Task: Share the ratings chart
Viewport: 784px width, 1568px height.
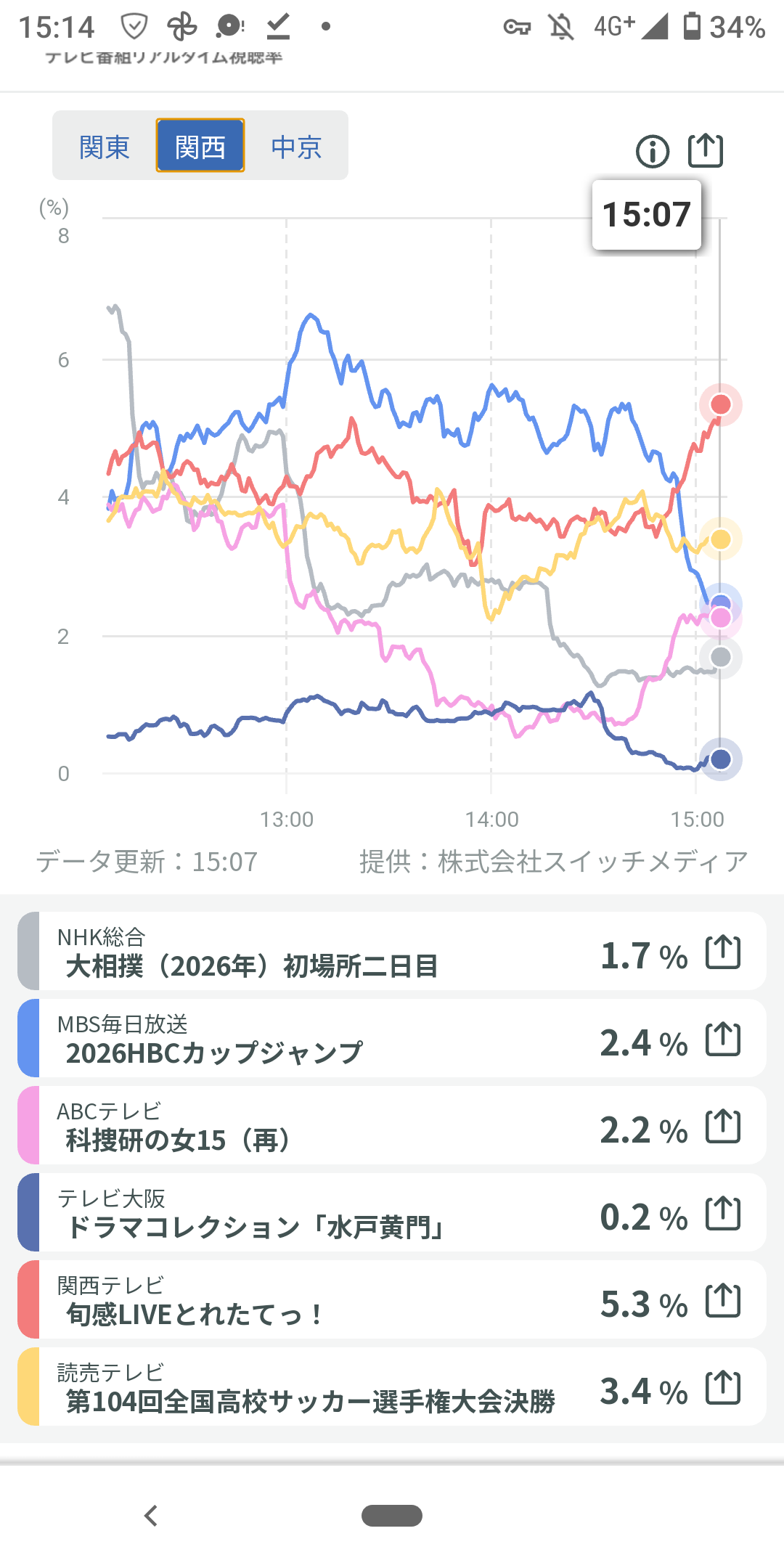Action: click(x=705, y=151)
